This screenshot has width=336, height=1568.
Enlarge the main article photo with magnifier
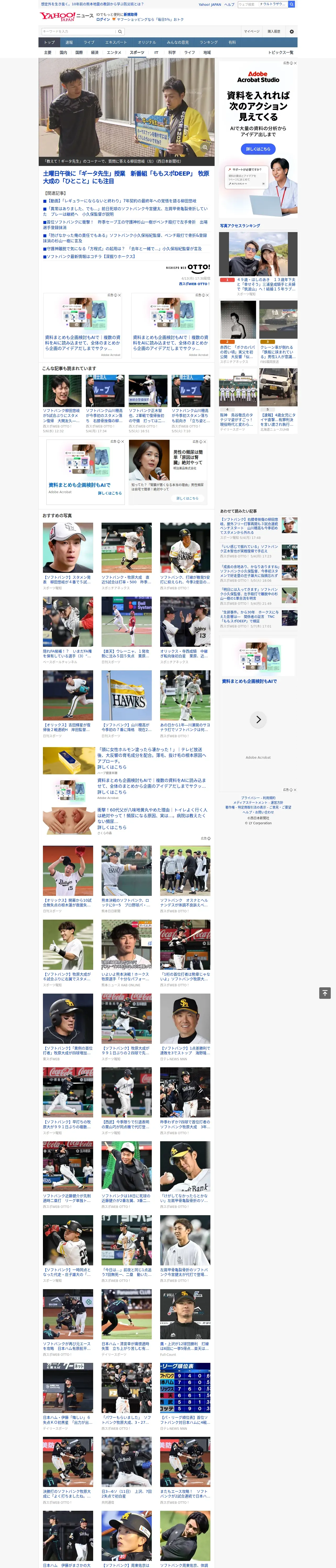(205, 147)
